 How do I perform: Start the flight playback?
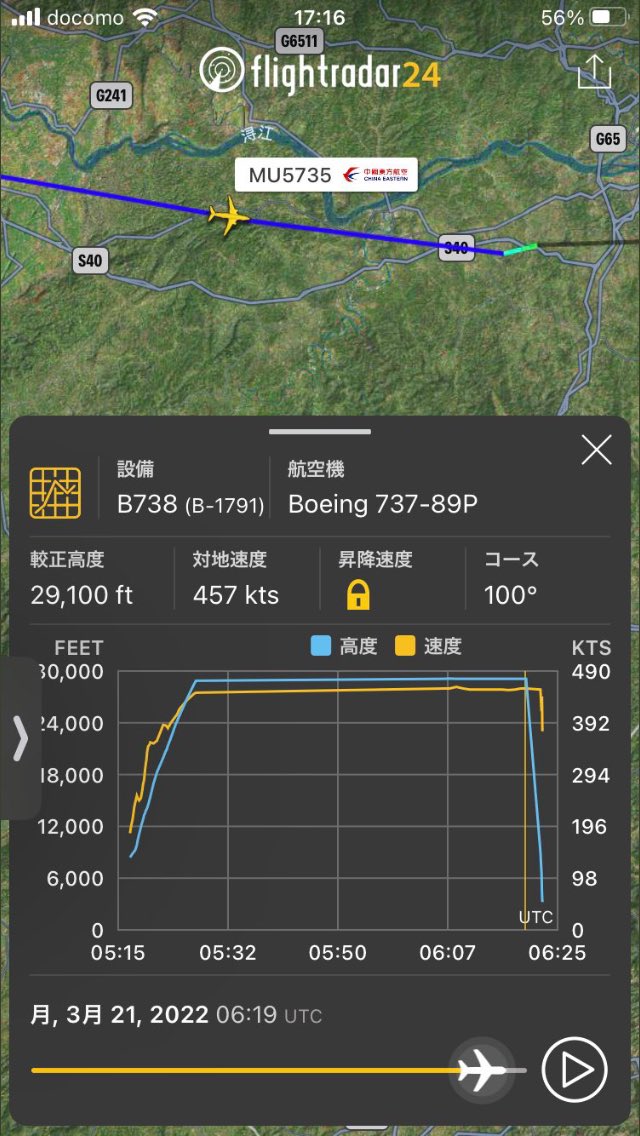click(x=574, y=1070)
